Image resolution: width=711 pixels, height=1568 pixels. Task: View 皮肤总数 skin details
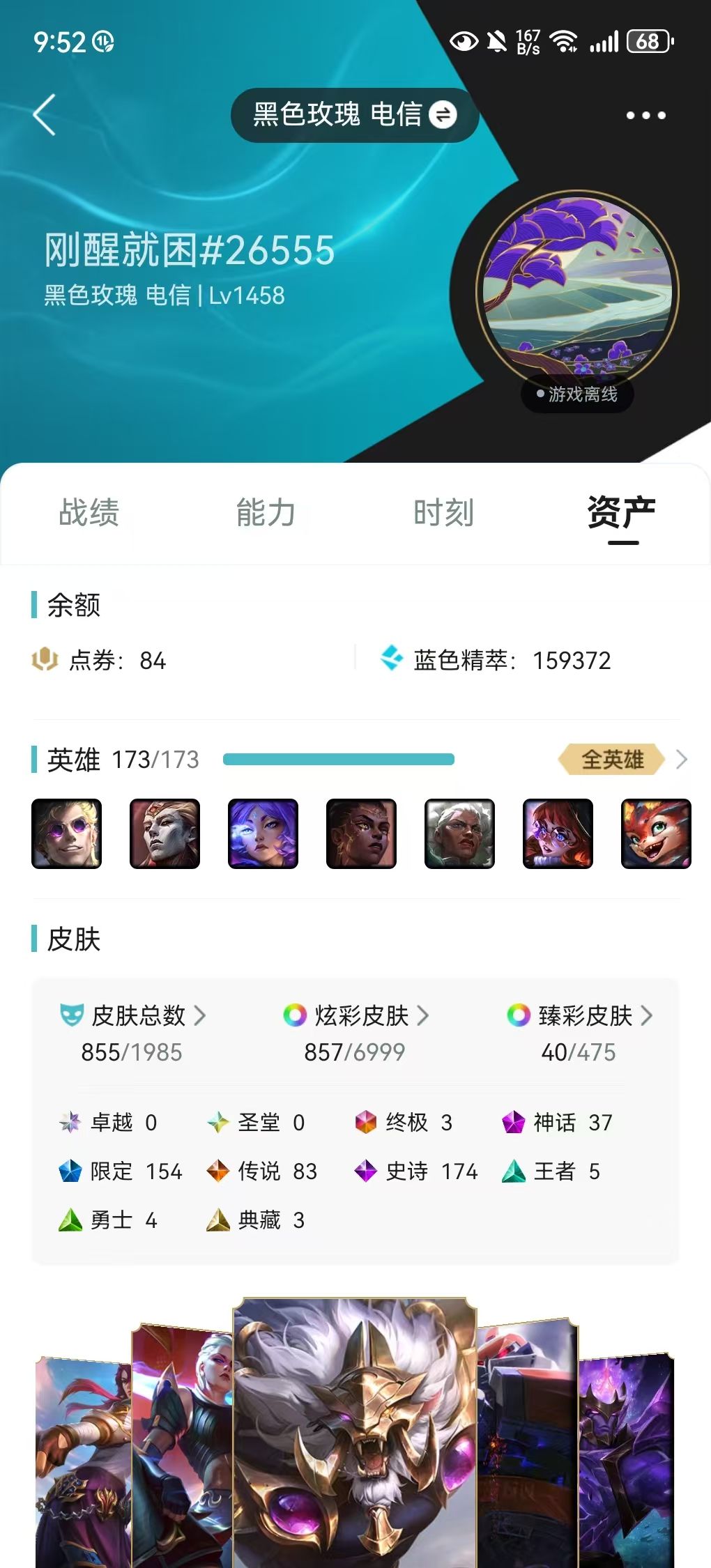click(x=132, y=1016)
